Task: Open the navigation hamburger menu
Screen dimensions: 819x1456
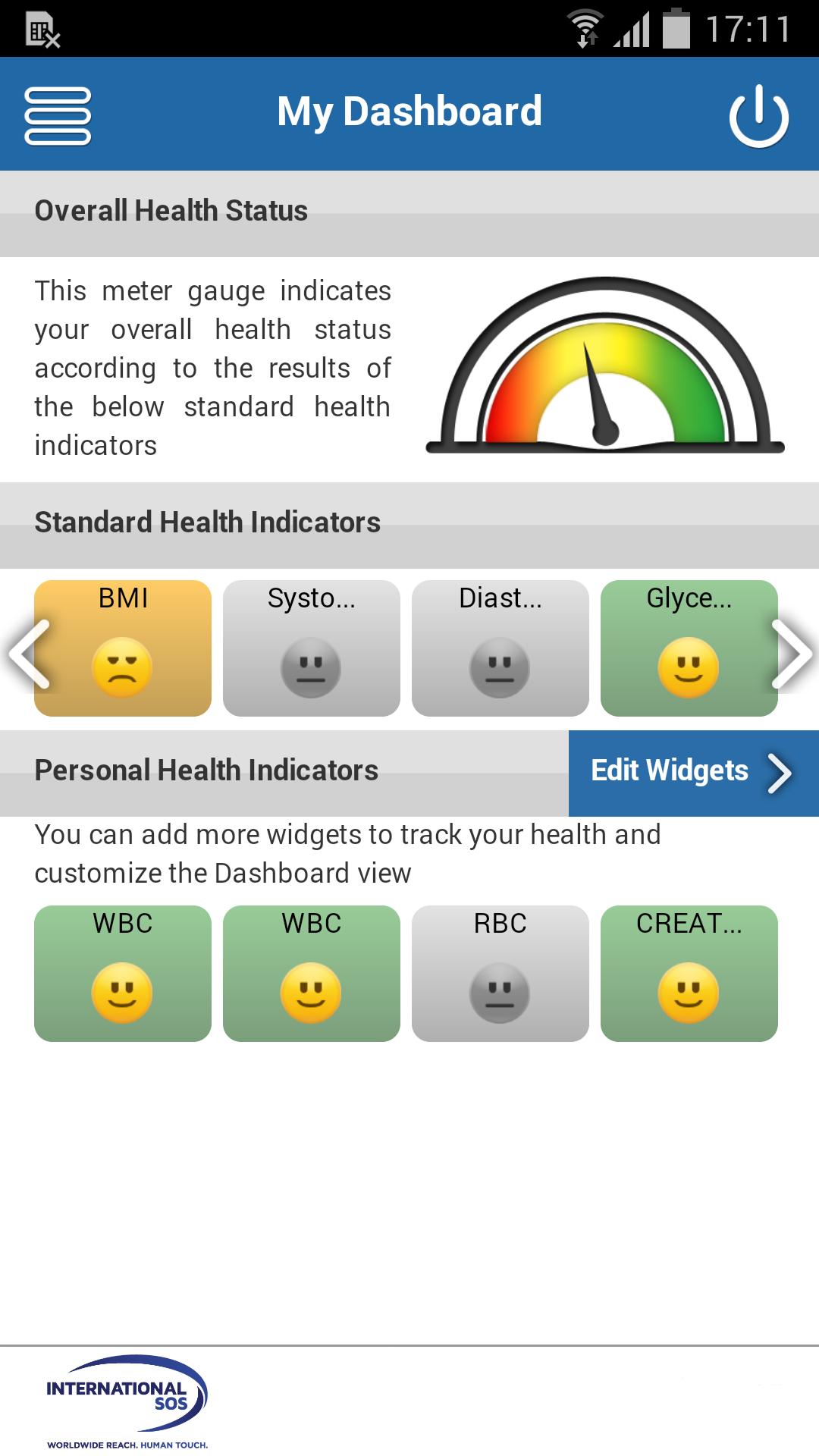Action: (59, 112)
